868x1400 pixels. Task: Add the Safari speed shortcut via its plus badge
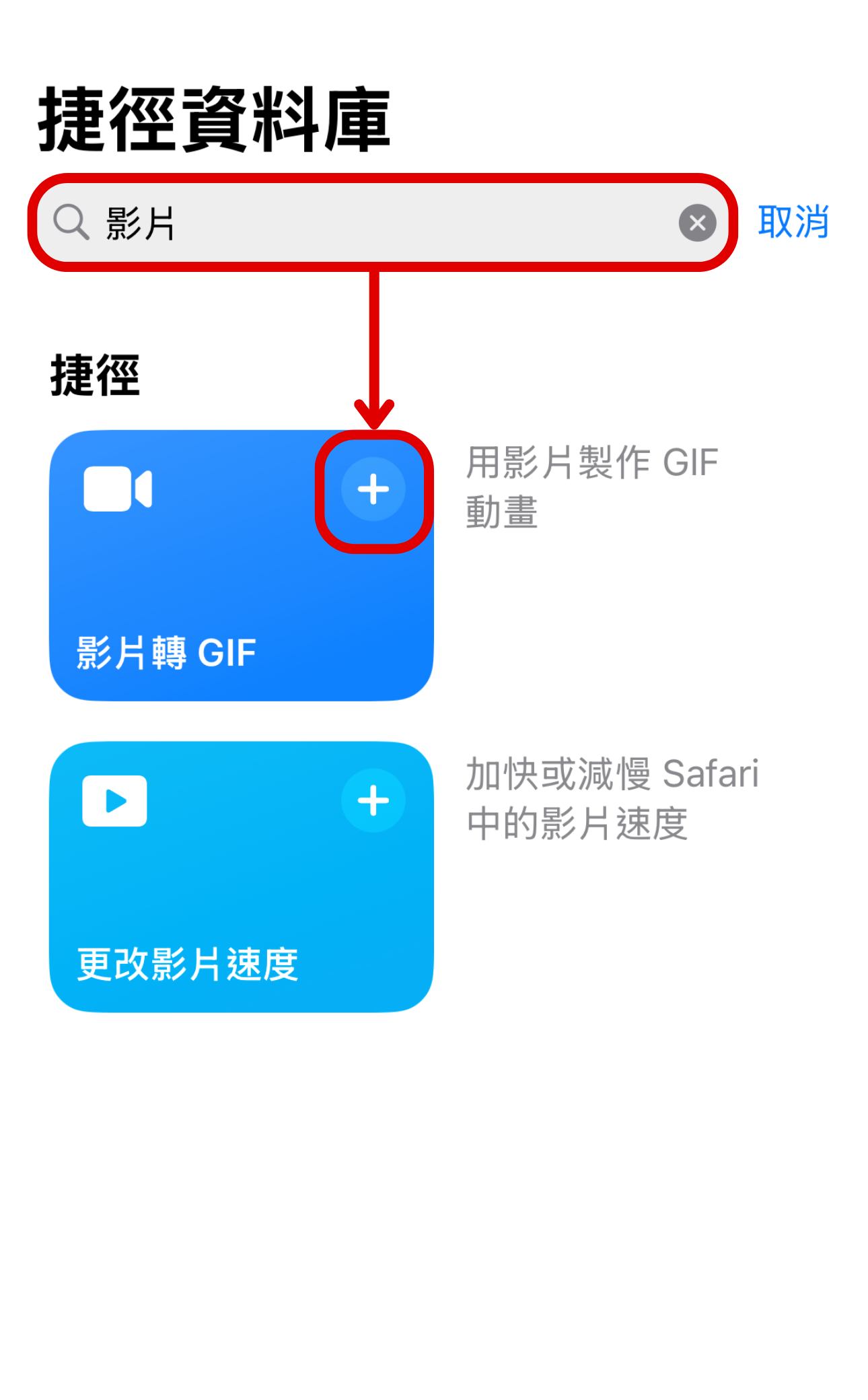pos(374,799)
